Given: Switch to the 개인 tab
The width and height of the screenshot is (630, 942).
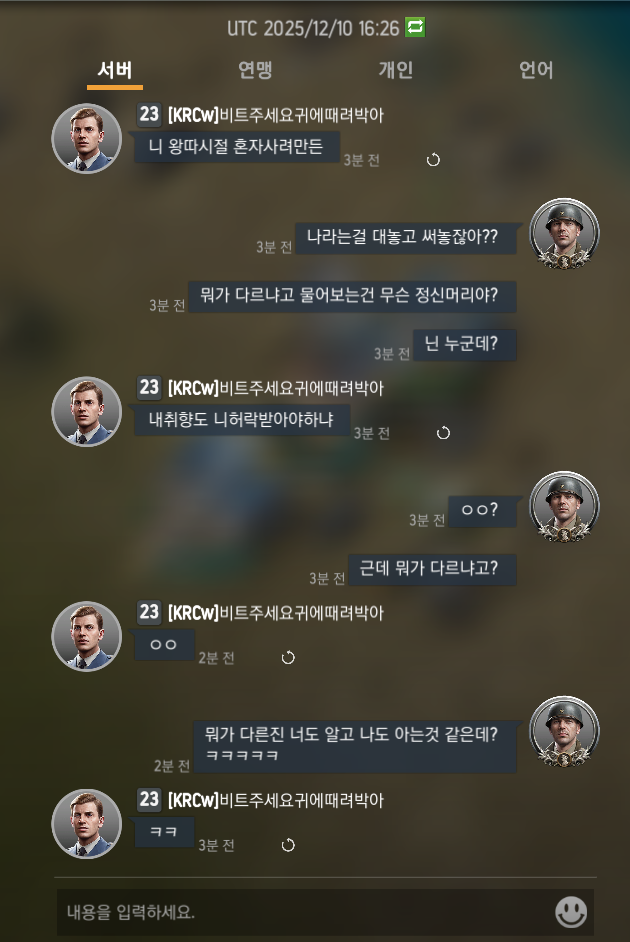Looking at the screenshot, I should pyautogui.click(x=395, y=70).
